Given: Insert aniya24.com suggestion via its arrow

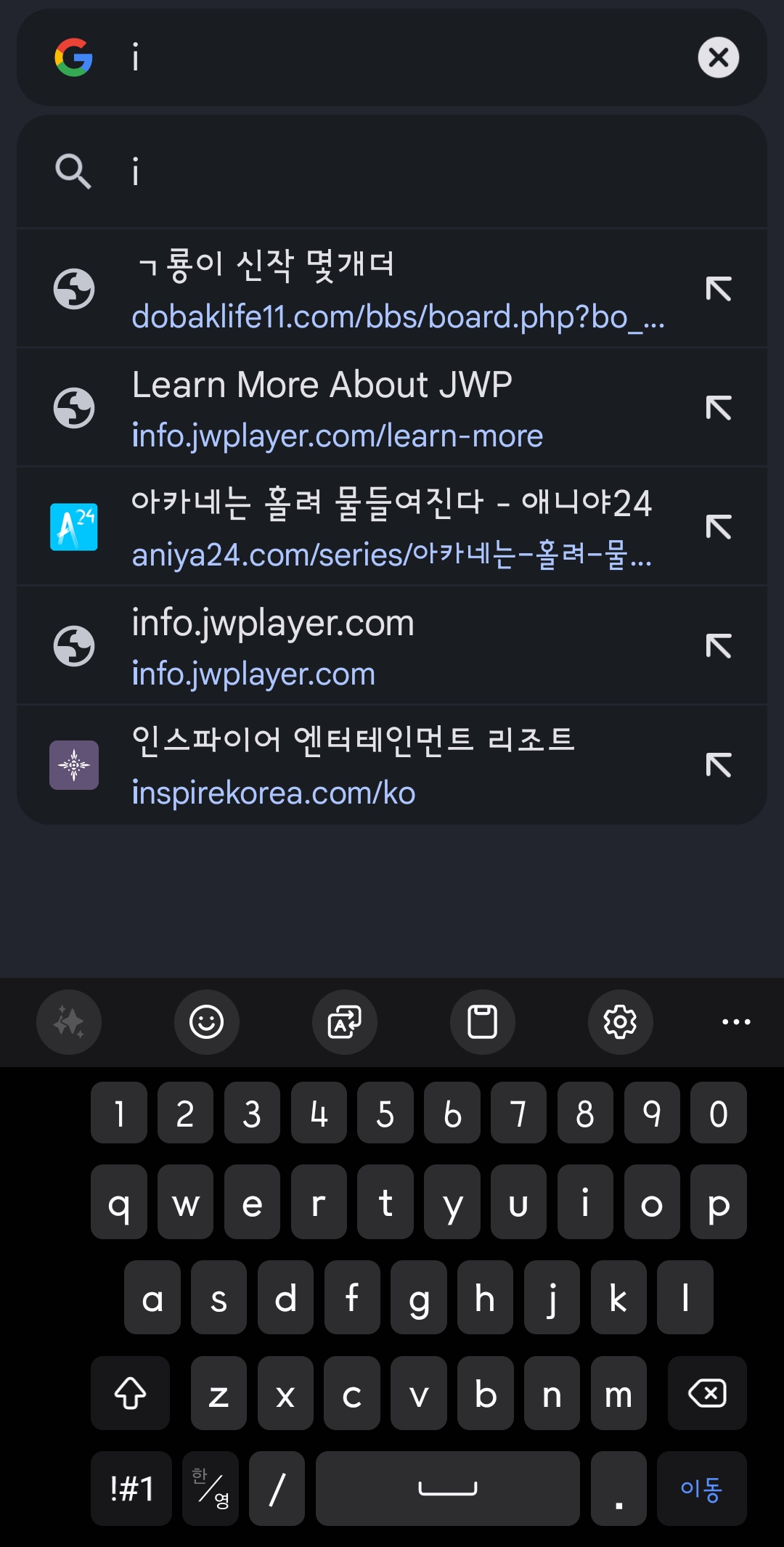Looking at the screenshot, I should pos(718,527).
